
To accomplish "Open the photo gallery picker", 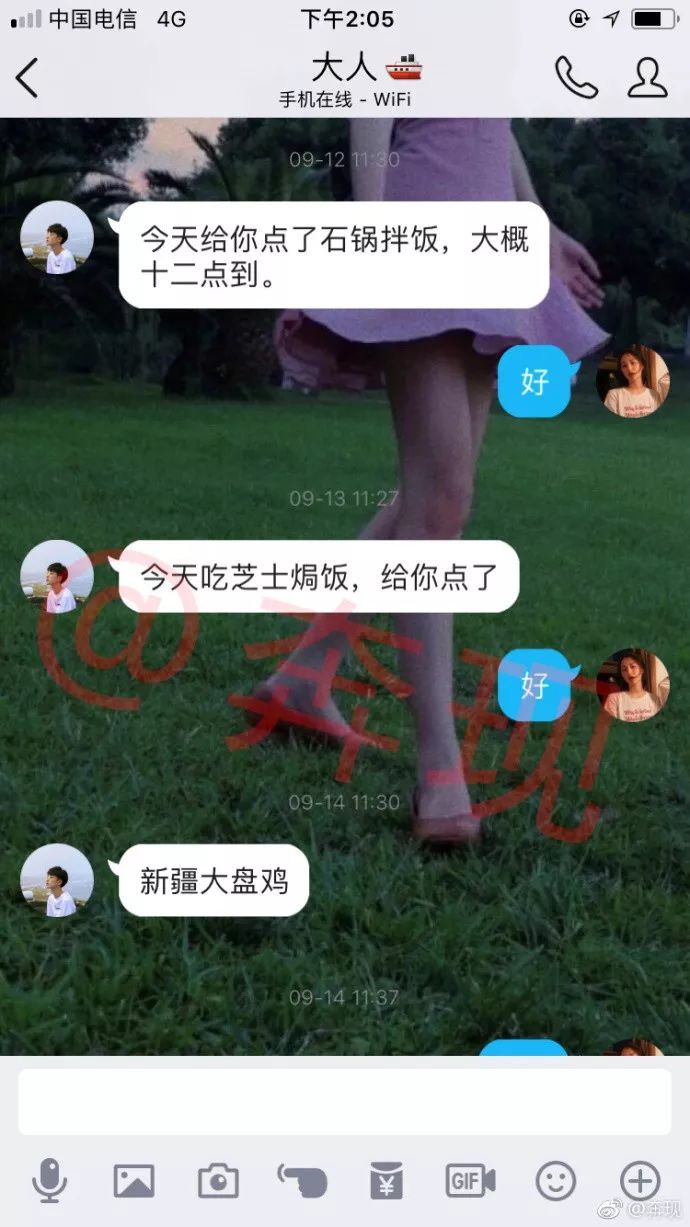I will pos(134,1181).
